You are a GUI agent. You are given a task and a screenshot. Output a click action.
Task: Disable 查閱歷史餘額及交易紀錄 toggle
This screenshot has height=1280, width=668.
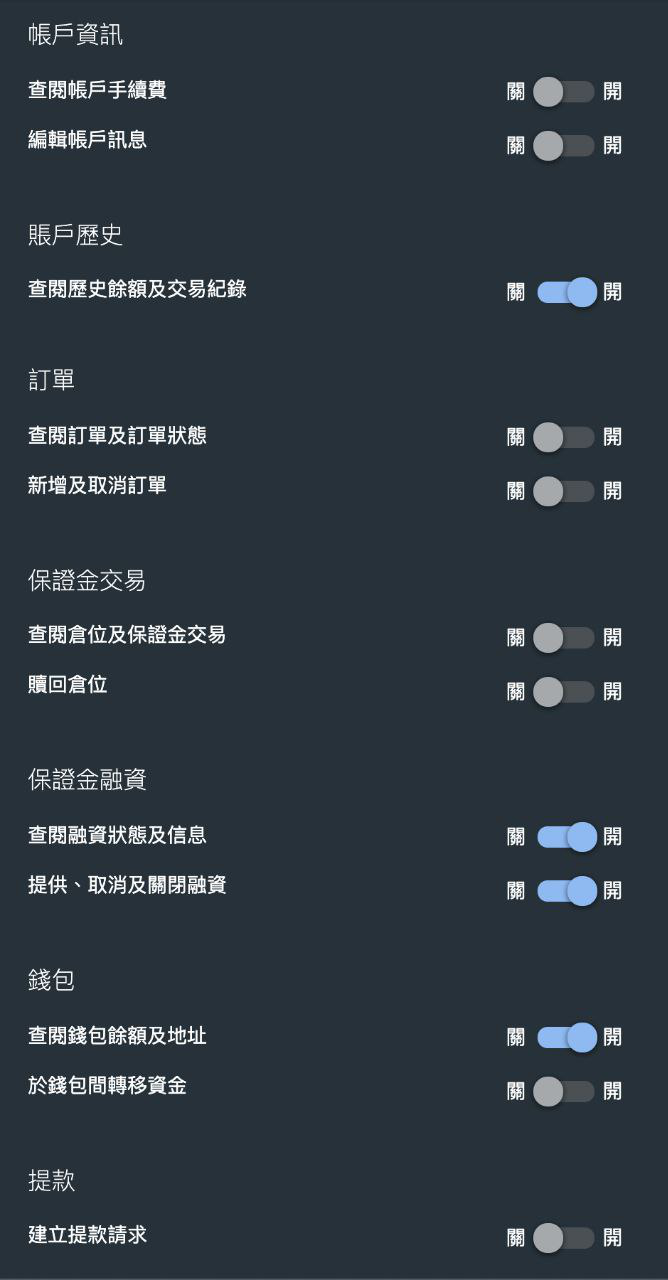tap(566, 292)
